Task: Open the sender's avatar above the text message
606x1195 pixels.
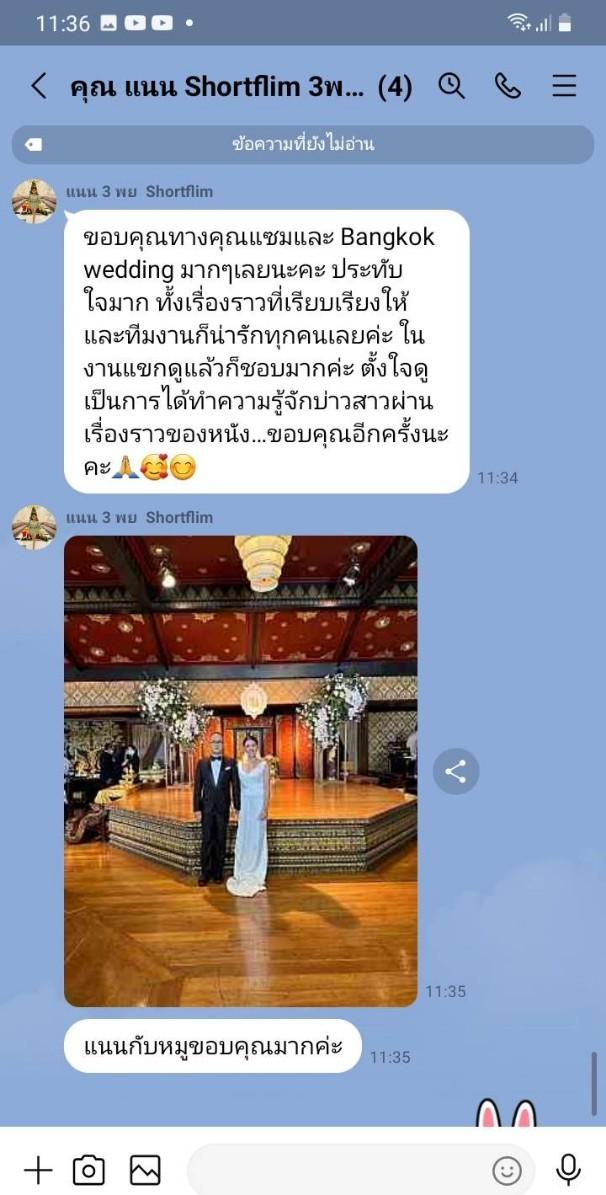Action: pos(33,201)
